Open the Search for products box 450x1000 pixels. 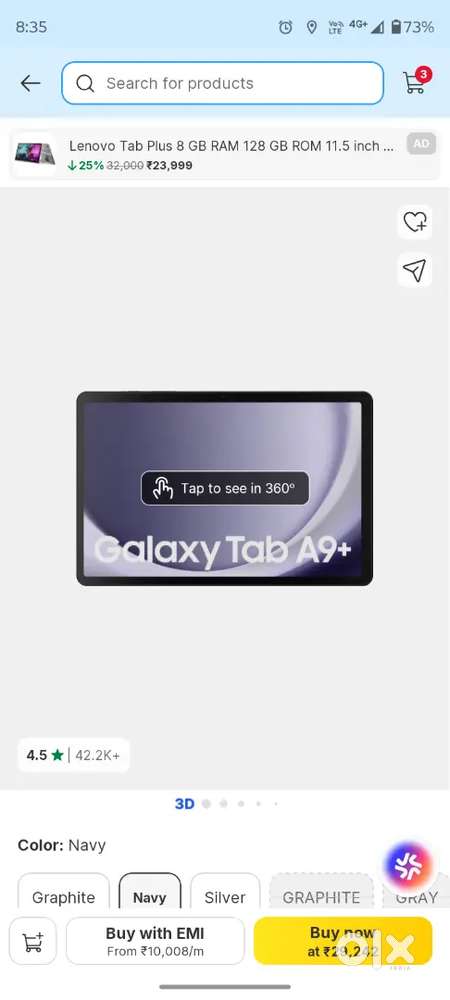[222, 83]
